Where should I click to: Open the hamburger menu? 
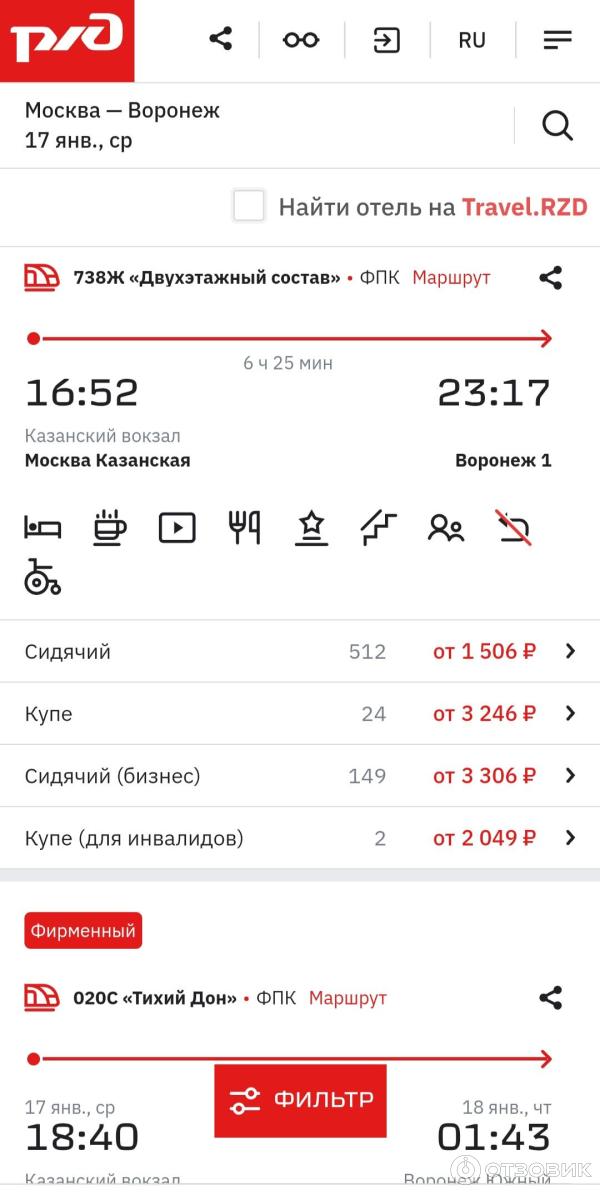(x=557, y=39)
